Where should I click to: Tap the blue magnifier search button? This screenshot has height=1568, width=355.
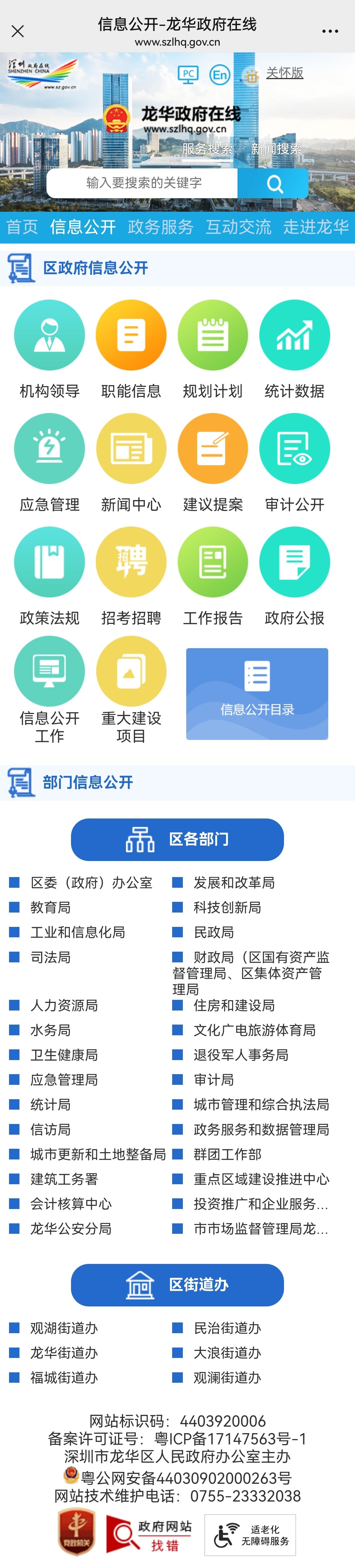[275, 183]
